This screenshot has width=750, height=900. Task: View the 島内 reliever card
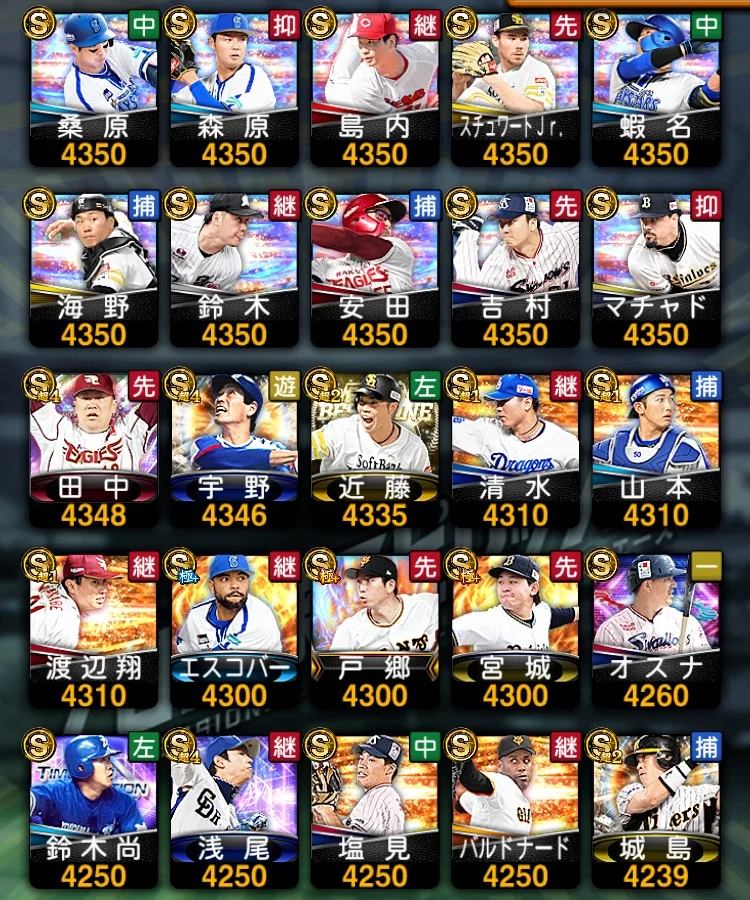pos(375,88)
